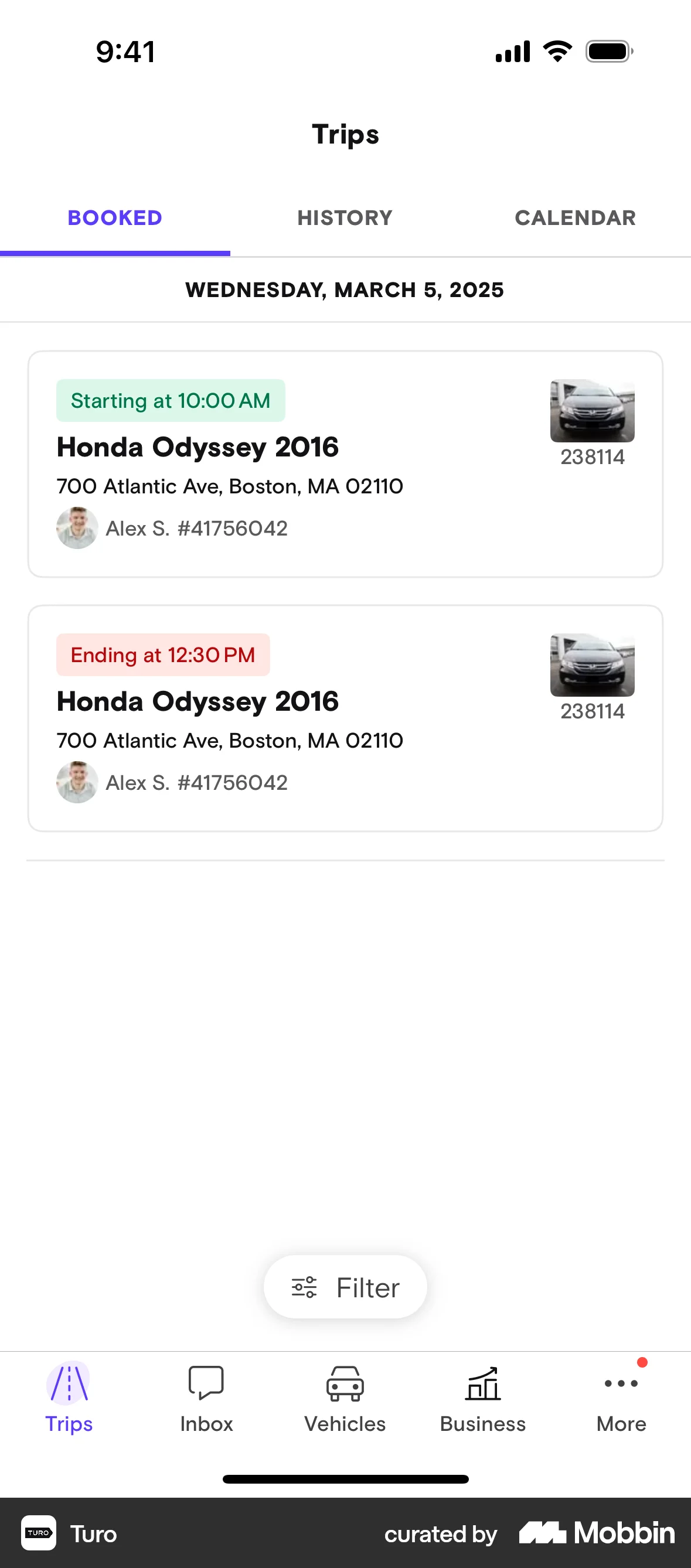Tap the Vehicles icon
Viewport: 691px width, 1568px height.
point(345,1394)
